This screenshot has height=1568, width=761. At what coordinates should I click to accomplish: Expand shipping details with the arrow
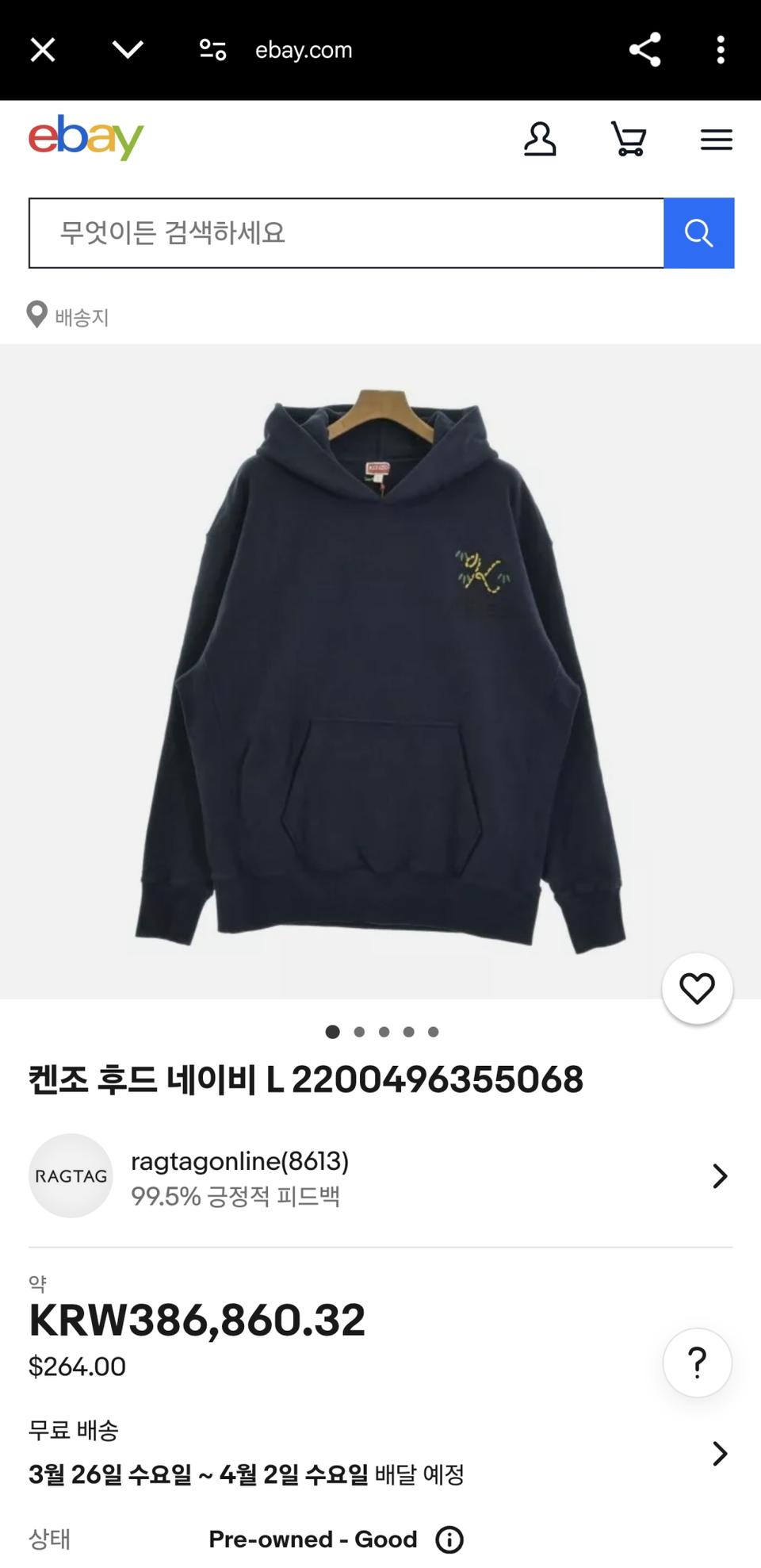[720, 1454]
